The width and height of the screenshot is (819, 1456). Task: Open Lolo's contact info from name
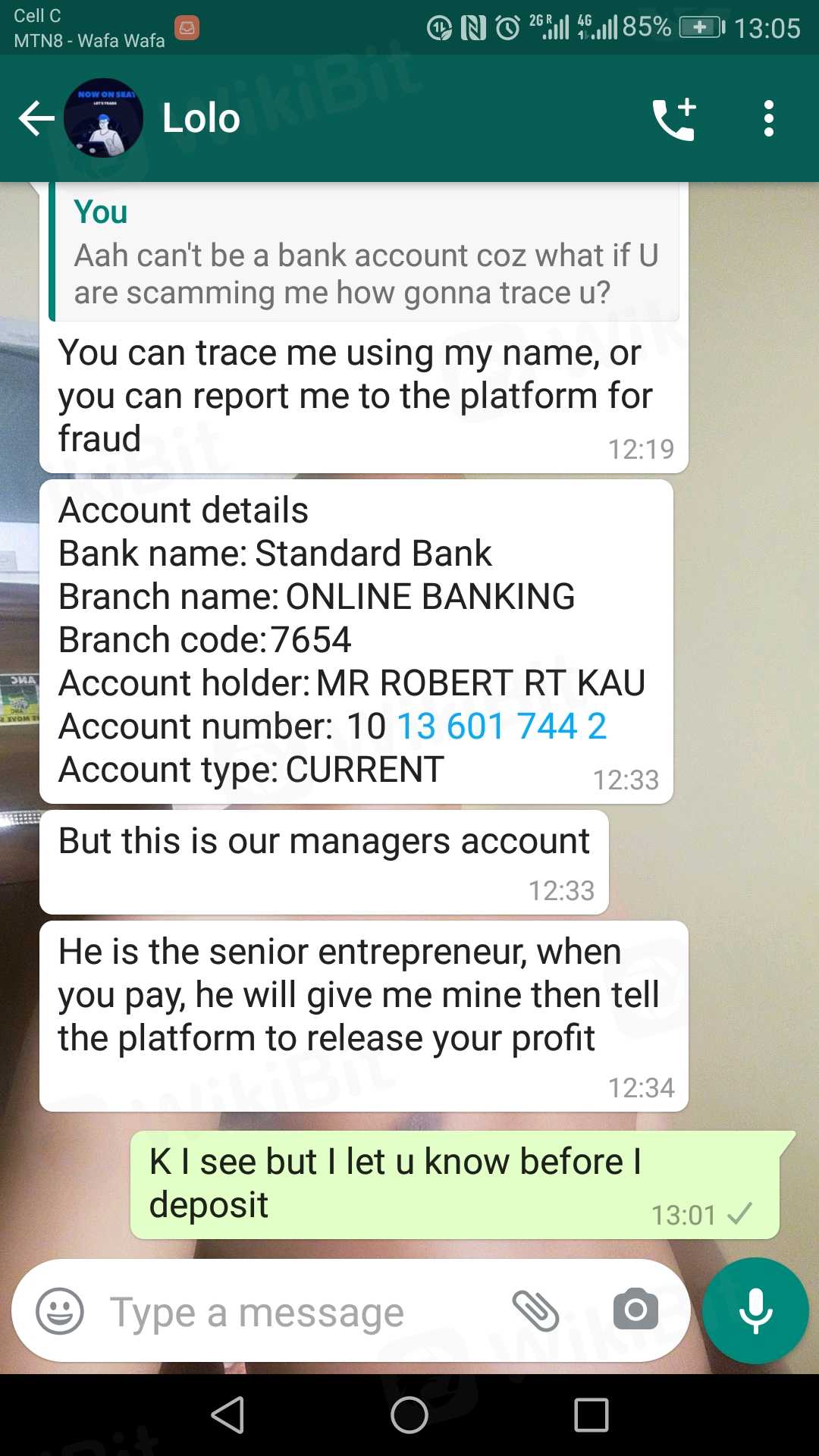click(x=201, y=118)
